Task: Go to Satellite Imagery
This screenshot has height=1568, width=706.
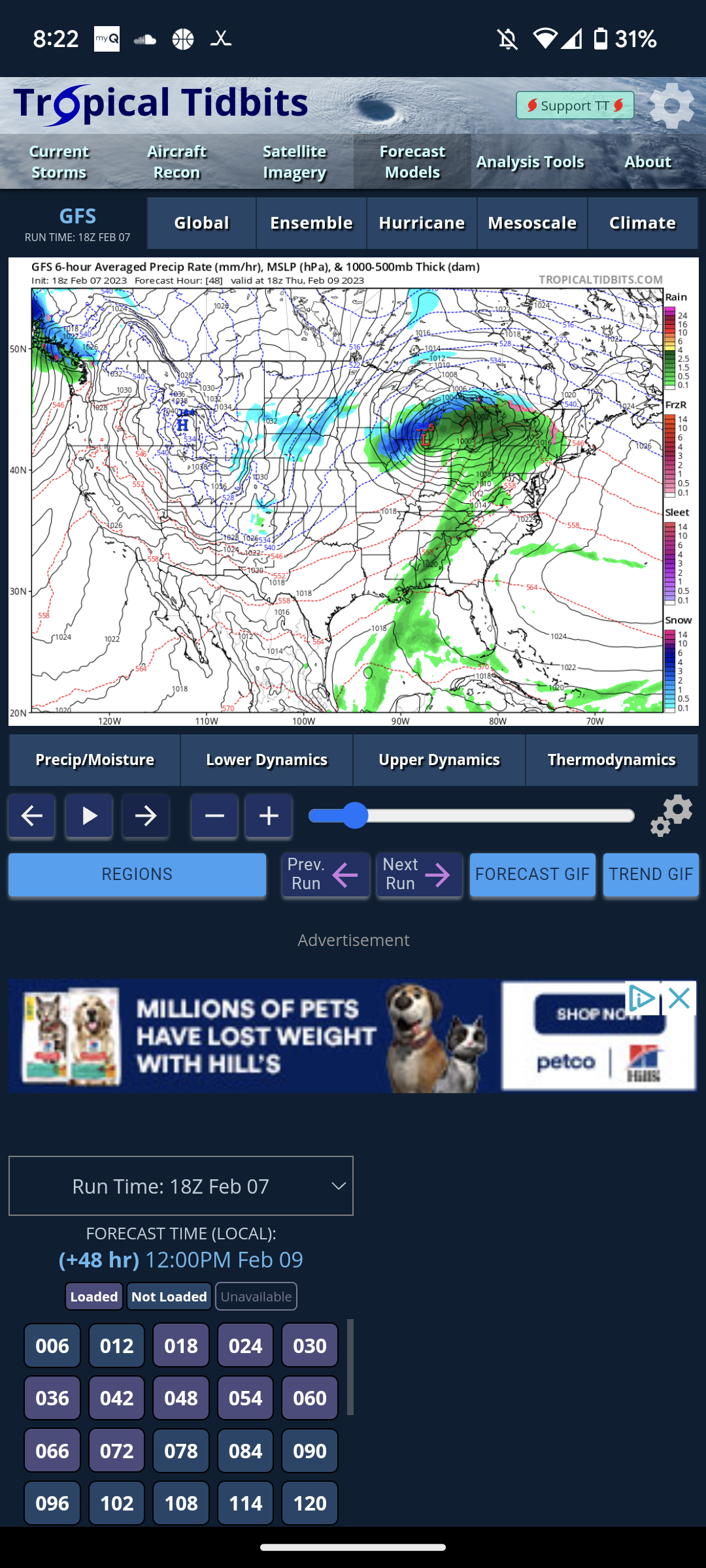Action: (294, 161)
